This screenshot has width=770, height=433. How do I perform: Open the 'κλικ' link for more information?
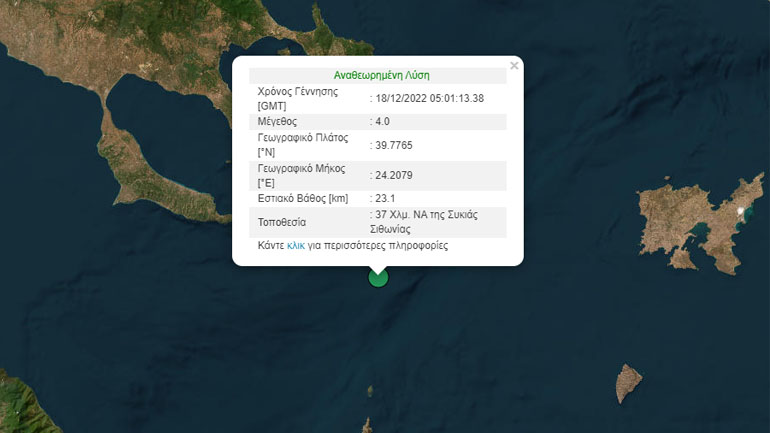pyautogui.click(x=296, y=245)
